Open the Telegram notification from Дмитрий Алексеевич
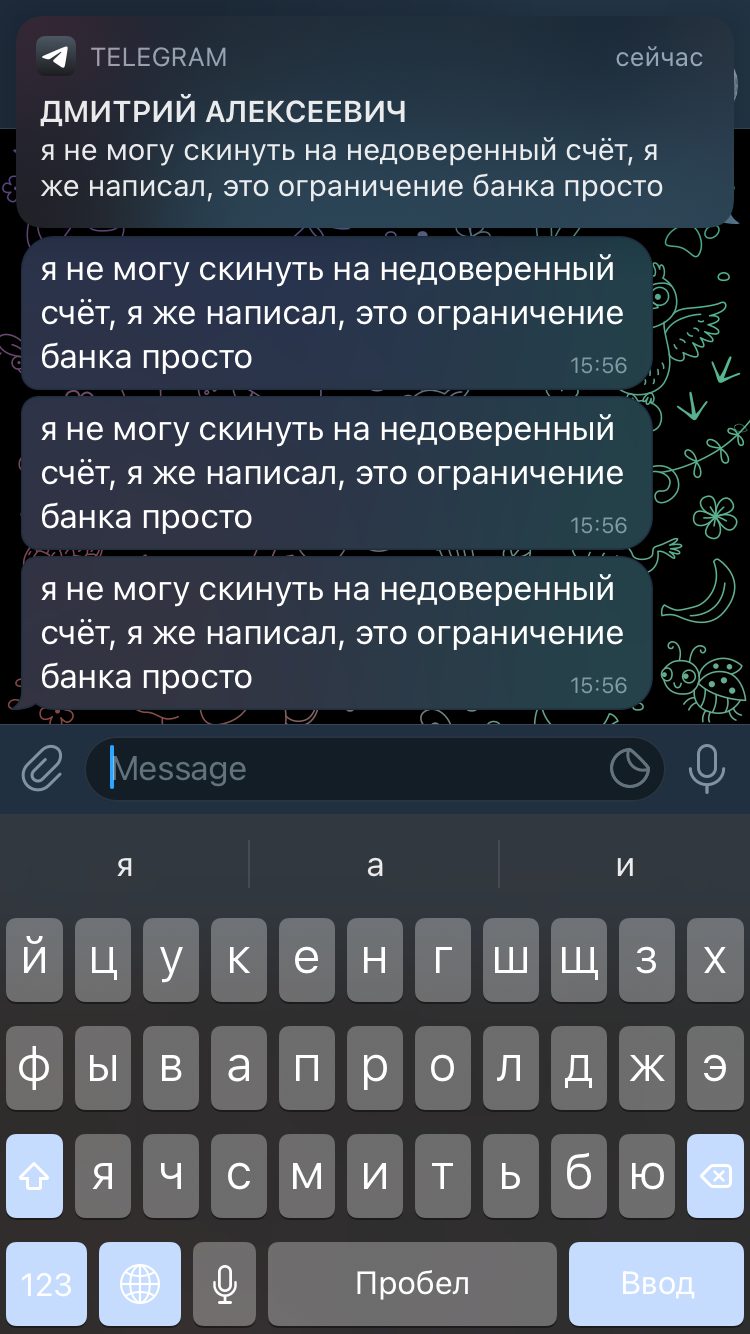 point(375,121)
